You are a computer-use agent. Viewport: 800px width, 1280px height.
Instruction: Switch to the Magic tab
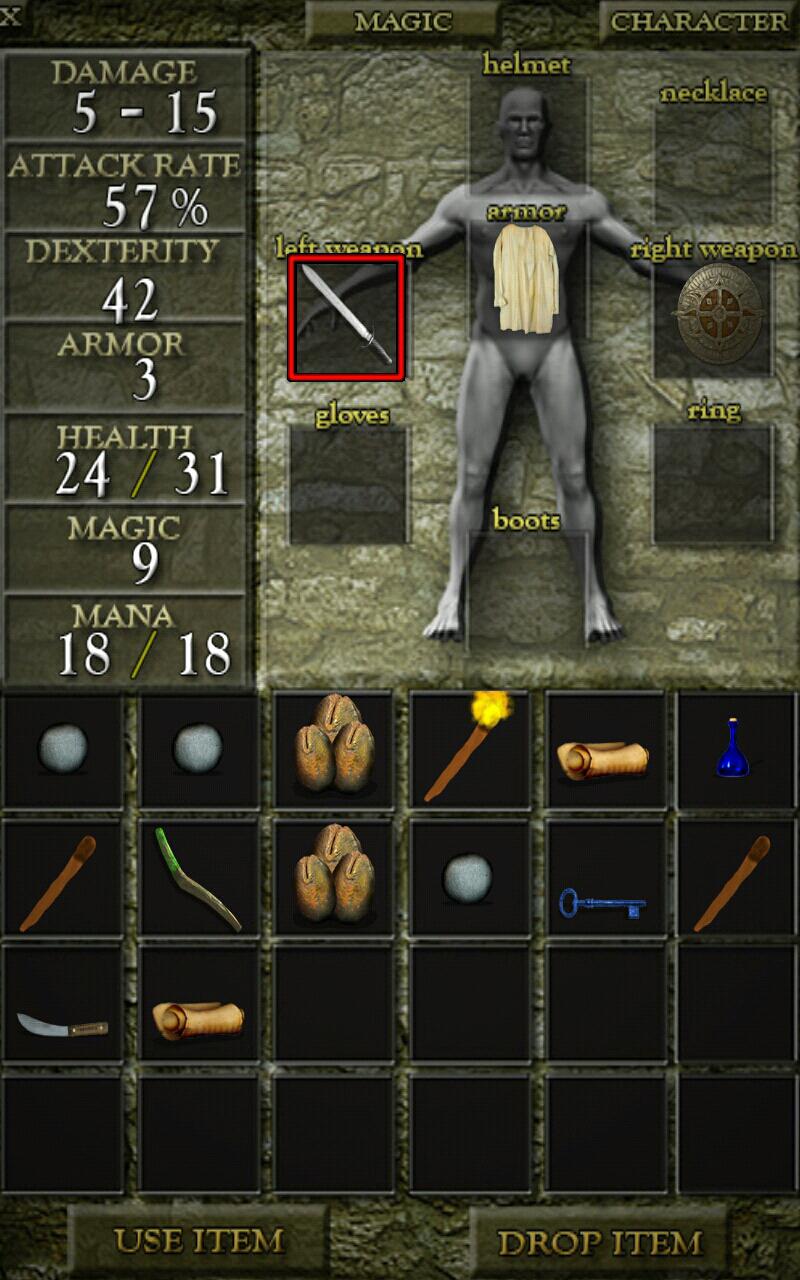coord(403,21)
